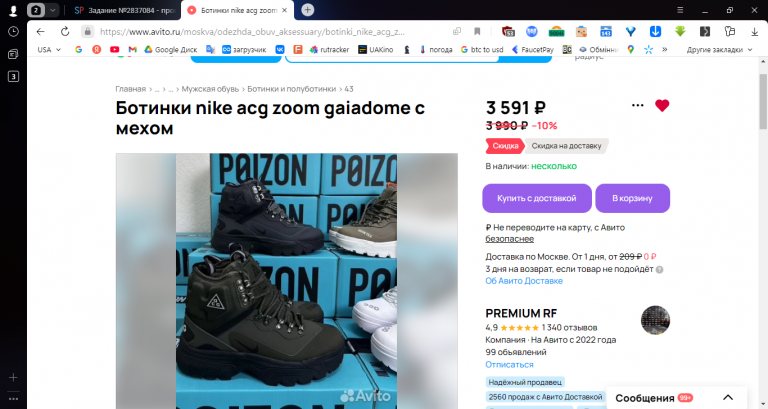Unsubscribe from the seller via Отписаться
768x409 pixels.
509,364
